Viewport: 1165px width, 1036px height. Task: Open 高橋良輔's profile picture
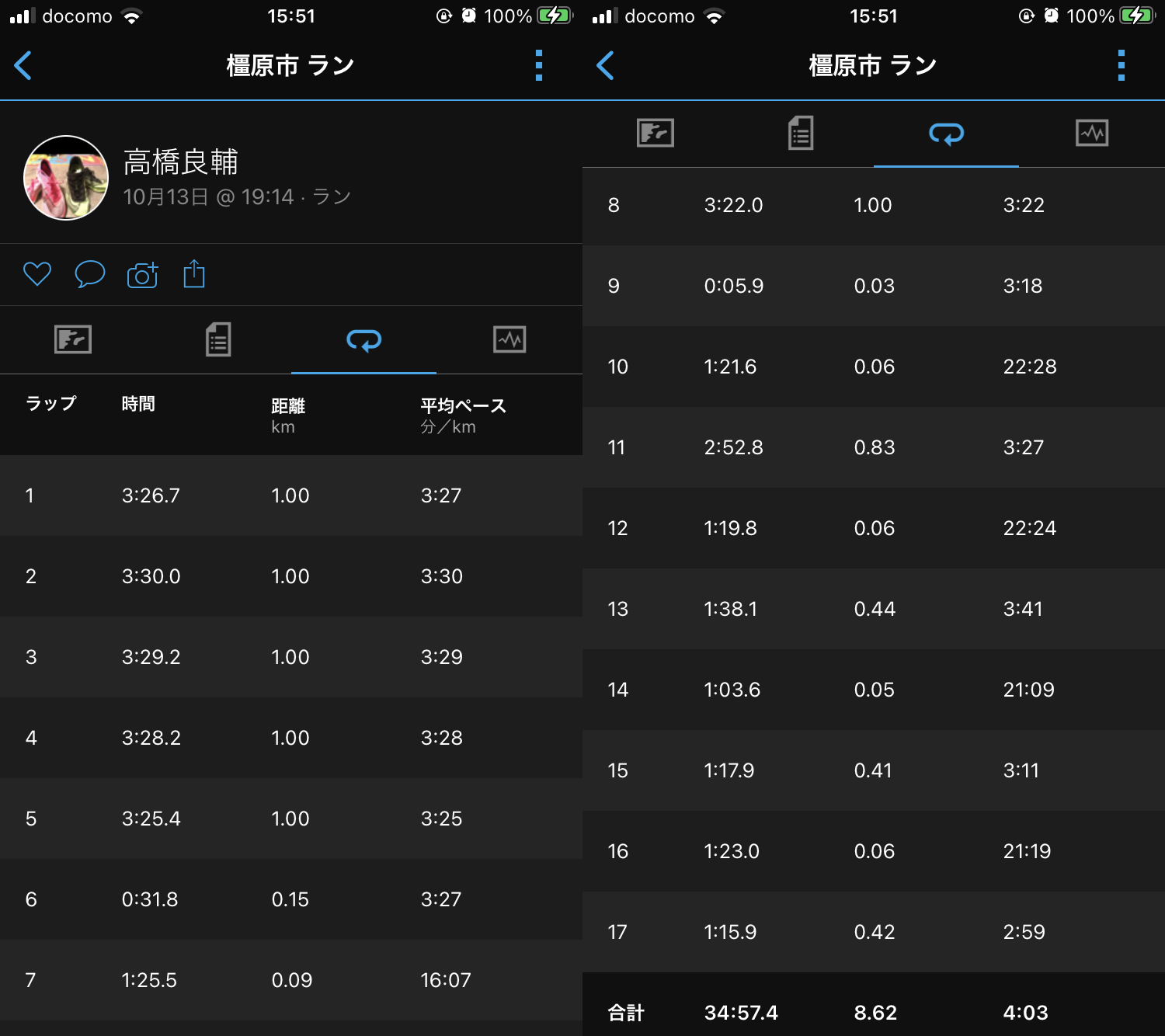coord(66,178)
